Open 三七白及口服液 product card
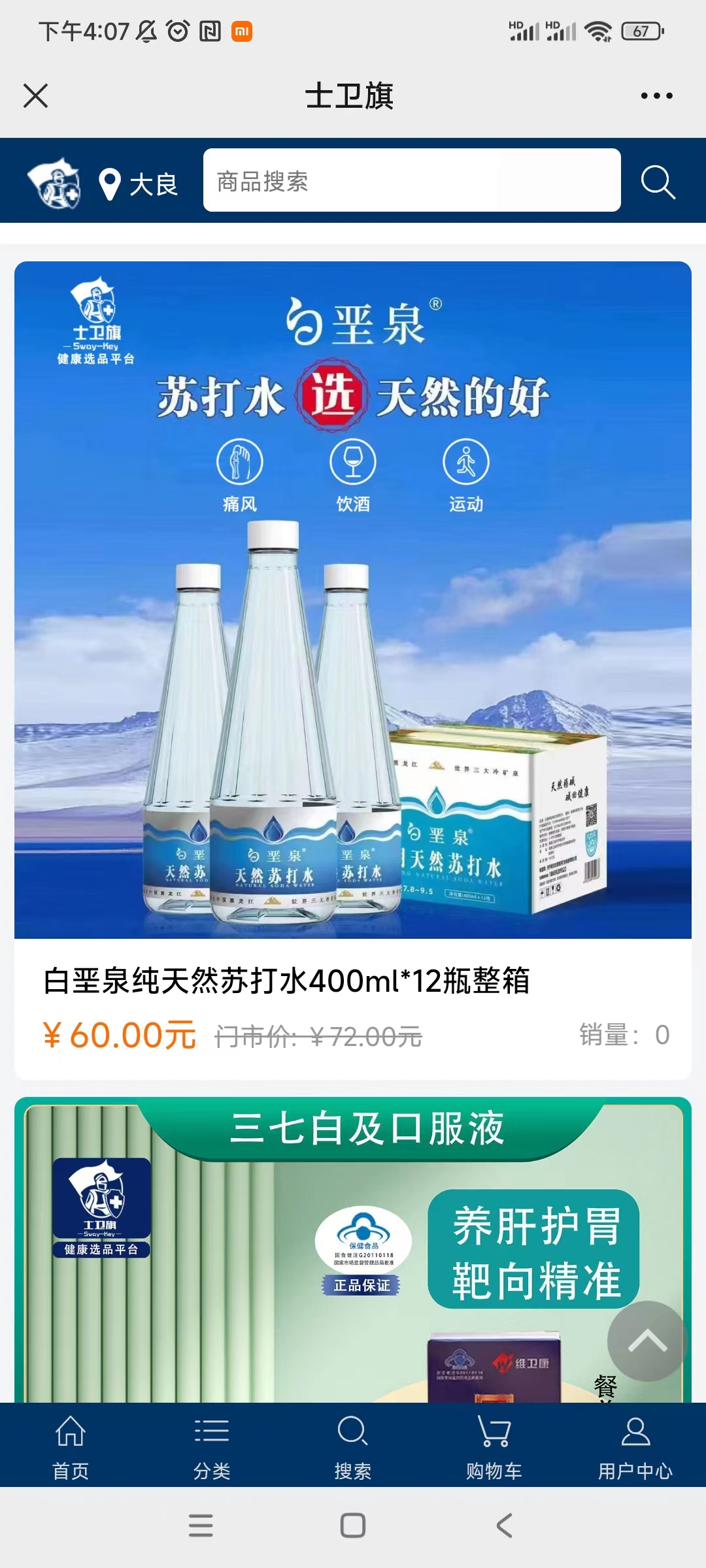706x1568 pixels. [353, 1241]
